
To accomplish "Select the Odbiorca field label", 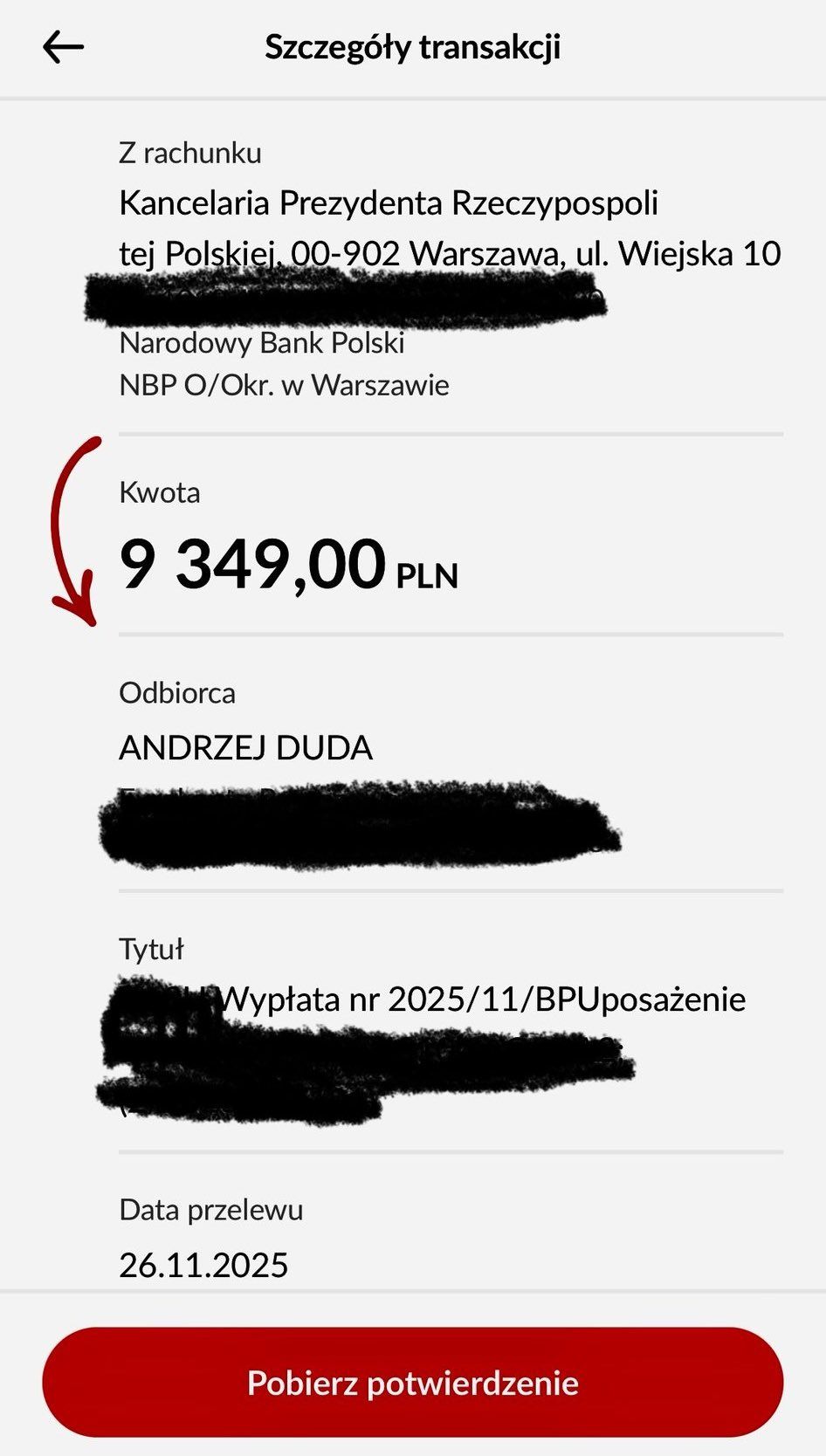I will [x=177, y=693].
